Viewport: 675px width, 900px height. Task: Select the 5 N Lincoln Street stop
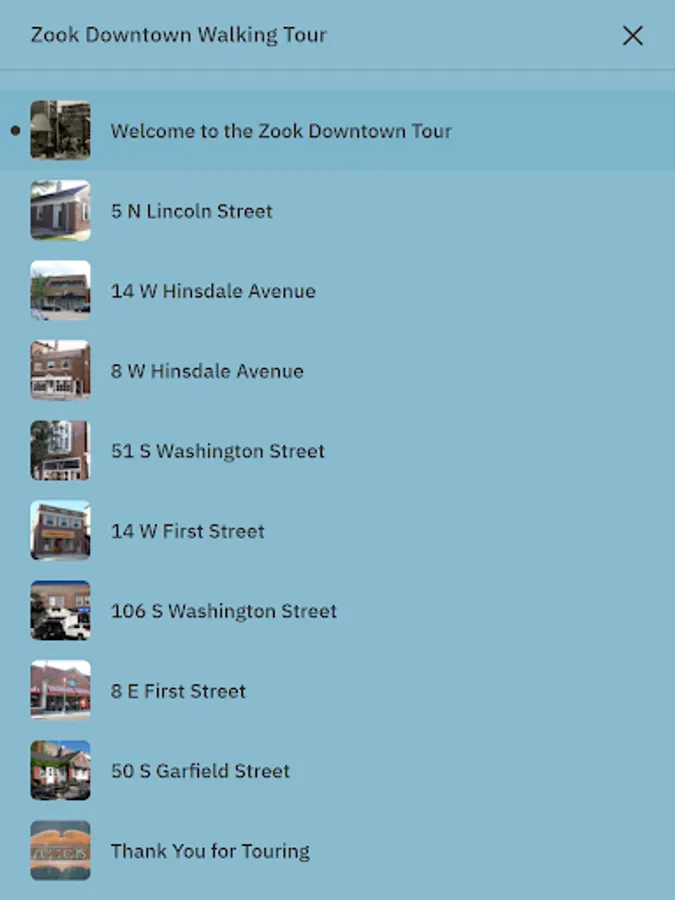tap(338, 211)
